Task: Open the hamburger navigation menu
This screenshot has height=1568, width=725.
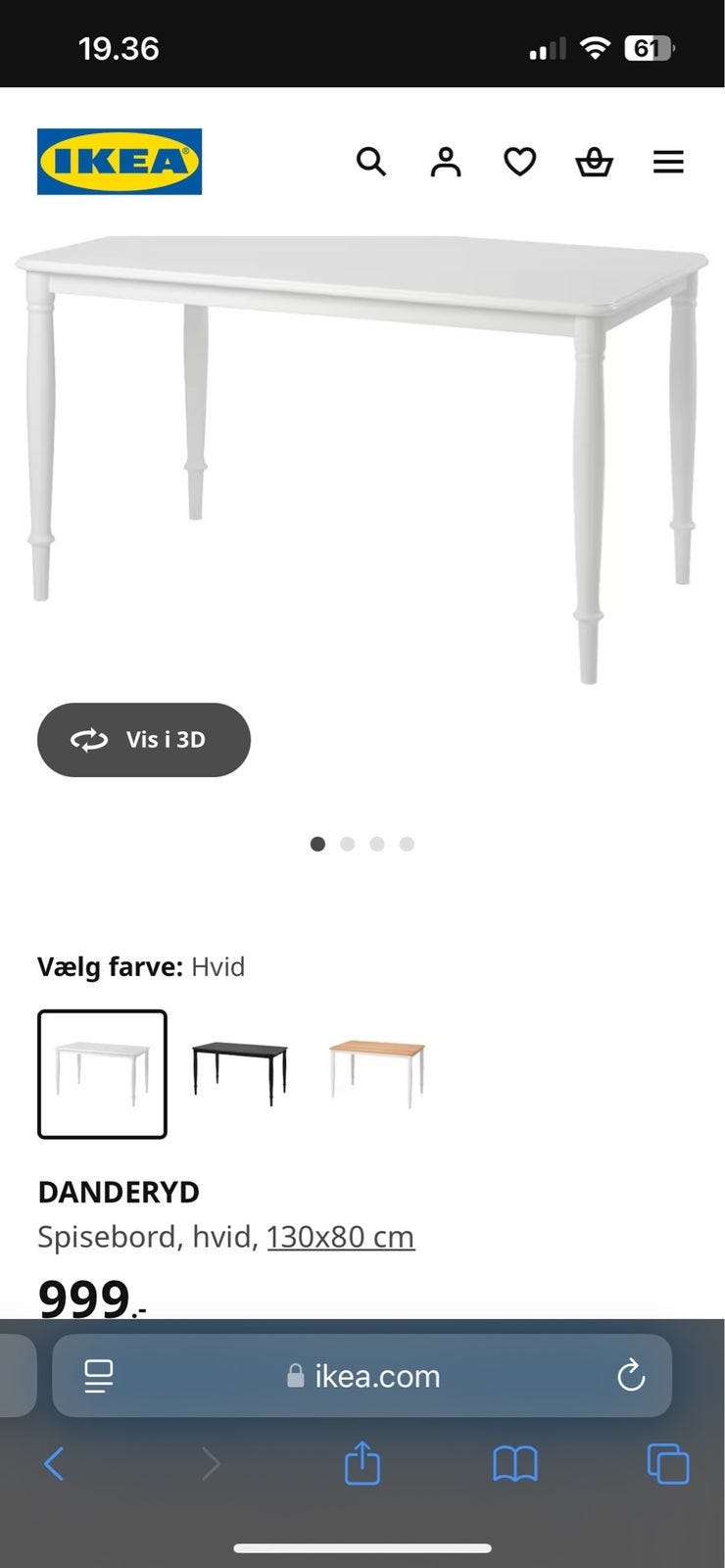Action: (668, 162)
